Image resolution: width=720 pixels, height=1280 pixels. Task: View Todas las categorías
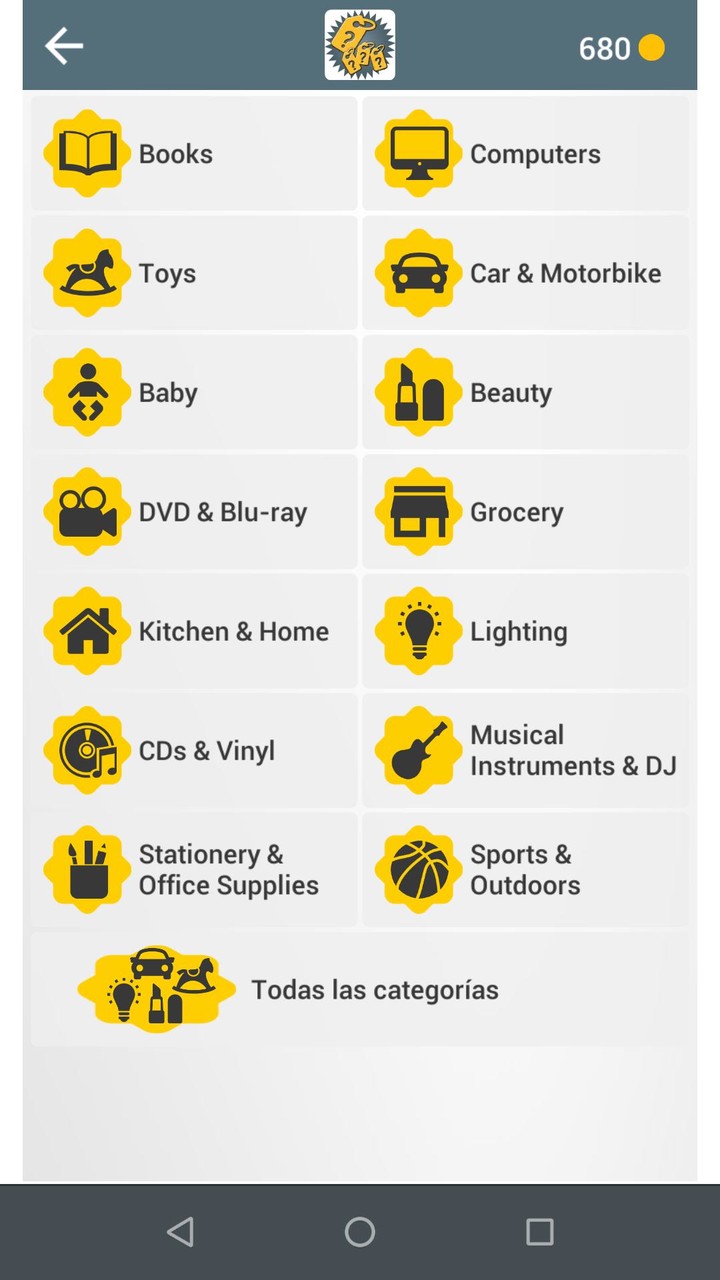pos(360,990)
